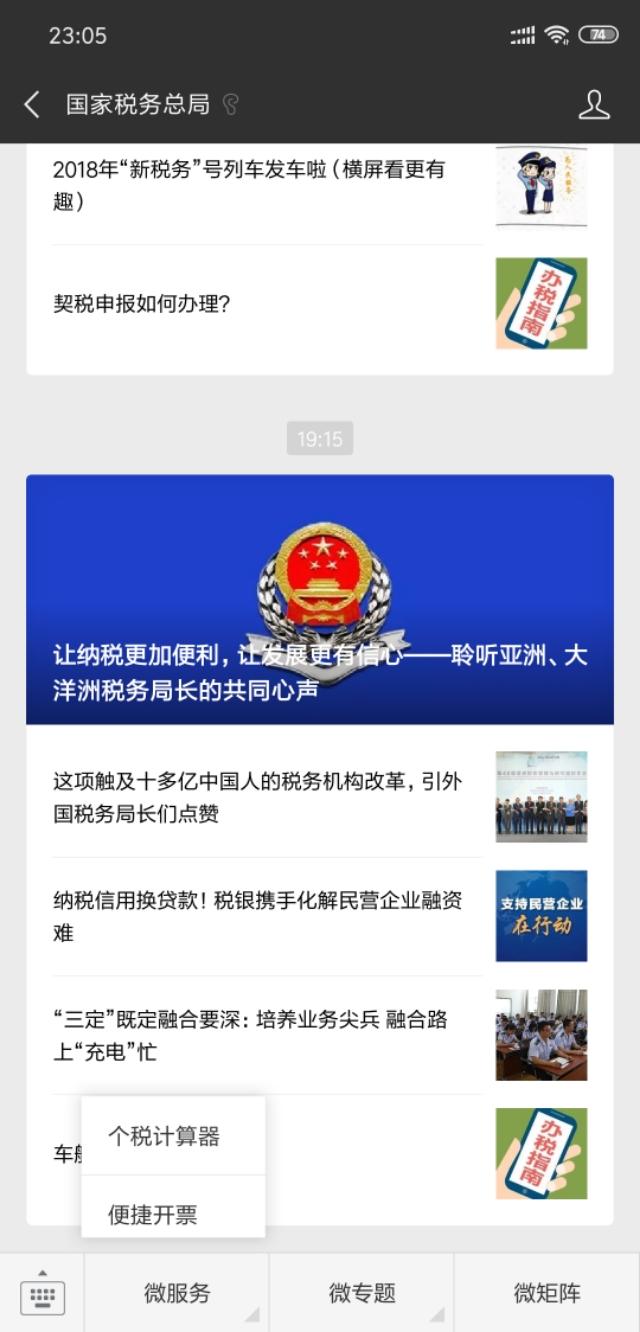Viewport: 640px width, 1332px height.
Task: Tap the 微服务 menu button
Action: click(x=177, y=1293)
